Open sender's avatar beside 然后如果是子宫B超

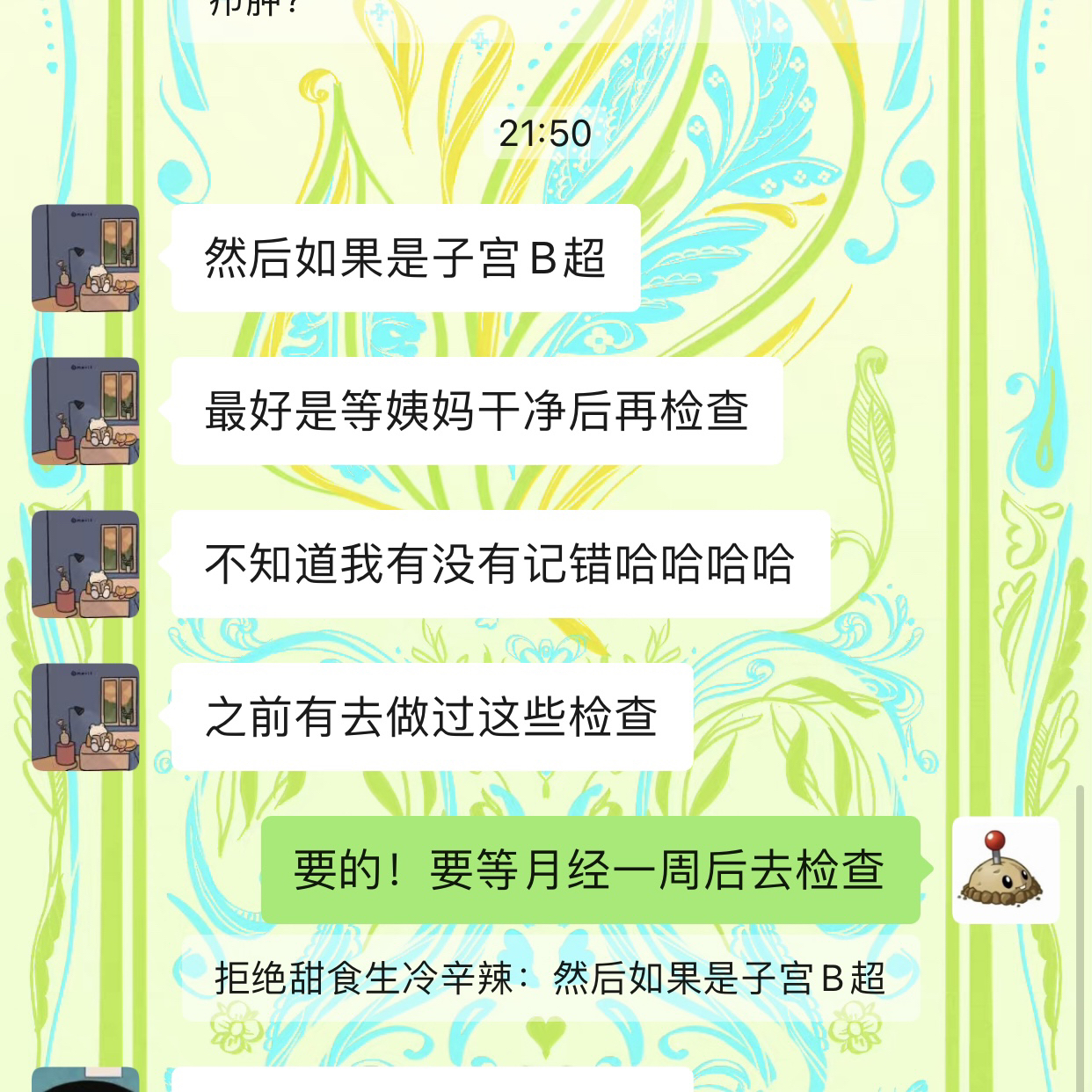click(85, 258)
